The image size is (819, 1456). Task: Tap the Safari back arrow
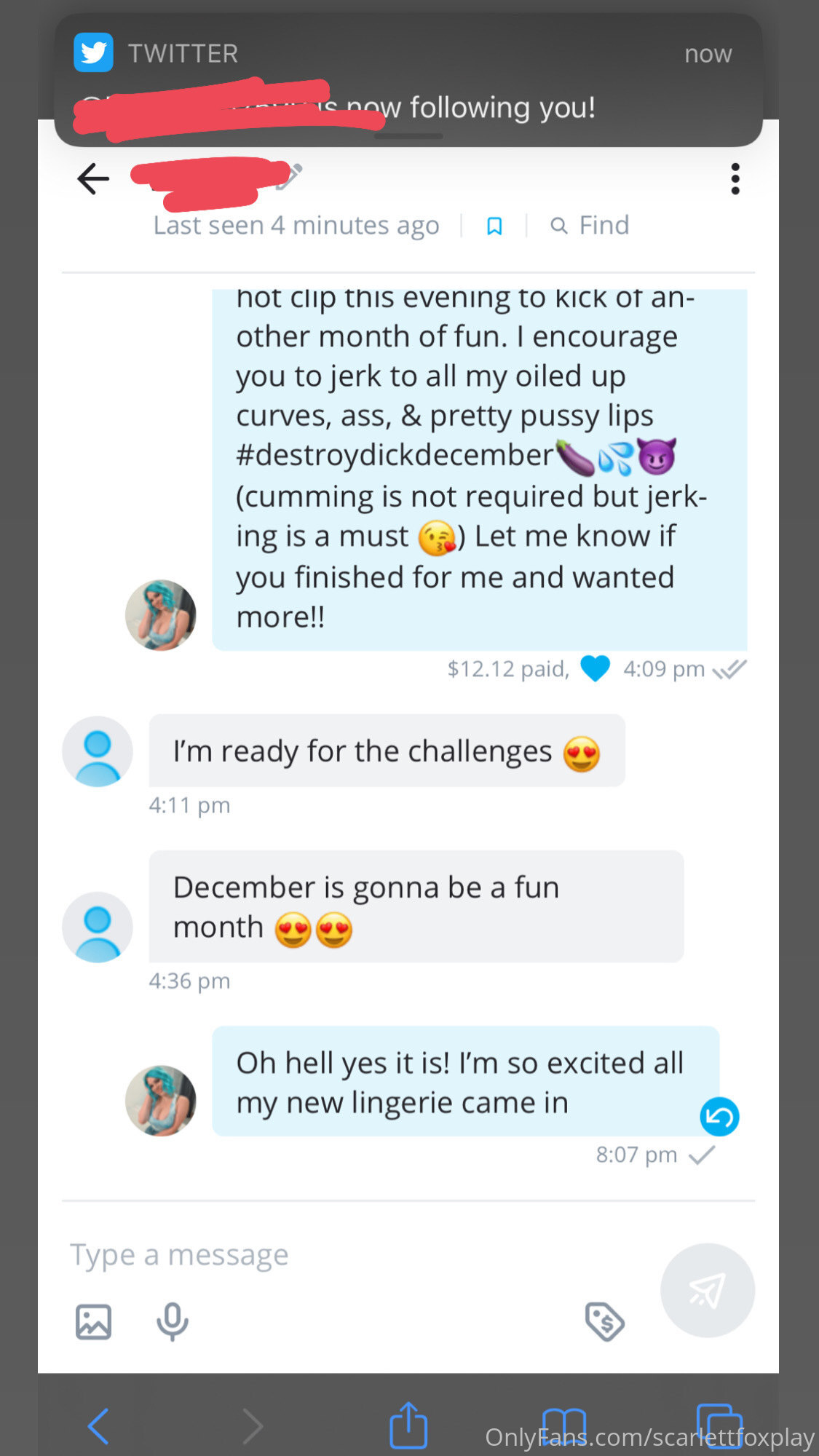[x=99, y=1425]
